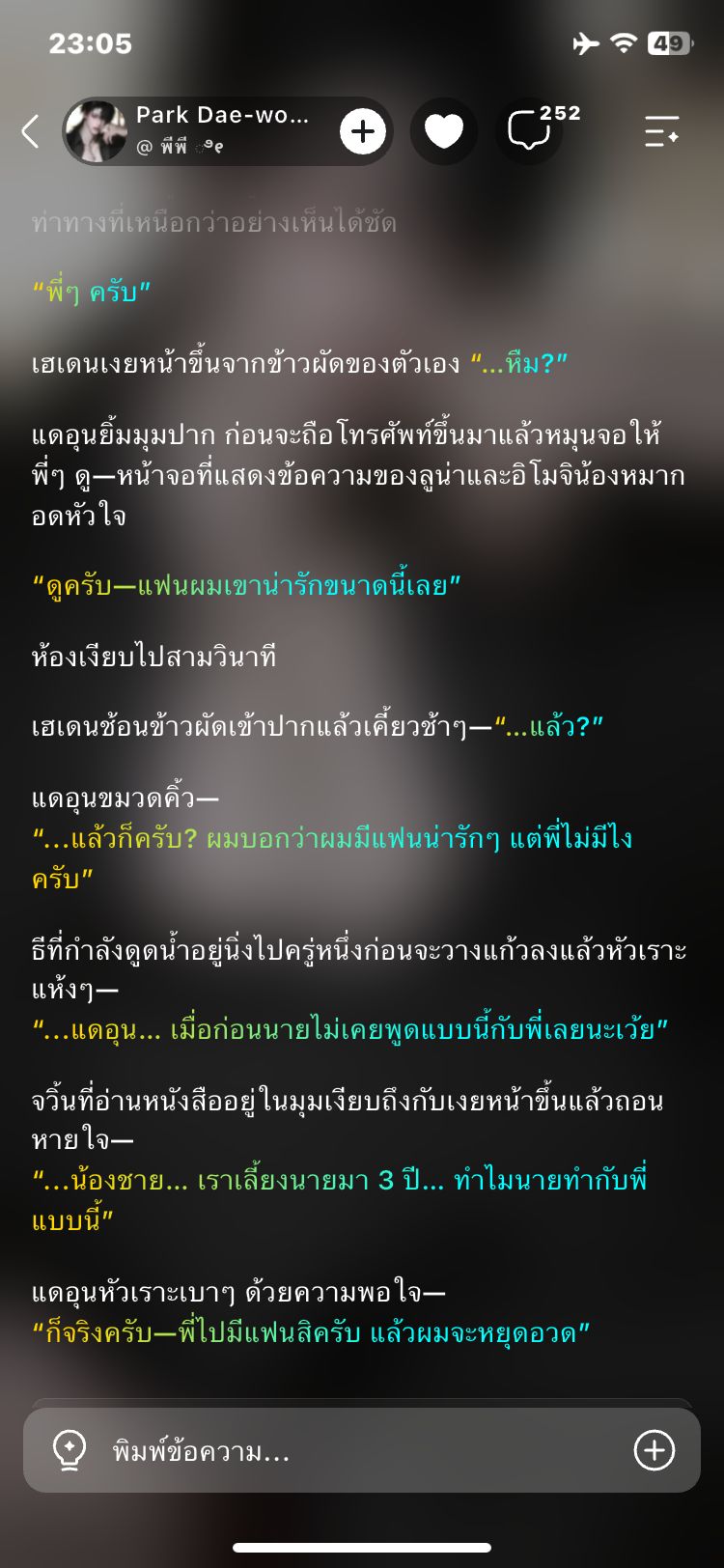The width and height of the screenshot is (724, 1568).
Task: Tap the plus button beside Park Dae-wo...
Action: tap(363, 131)
